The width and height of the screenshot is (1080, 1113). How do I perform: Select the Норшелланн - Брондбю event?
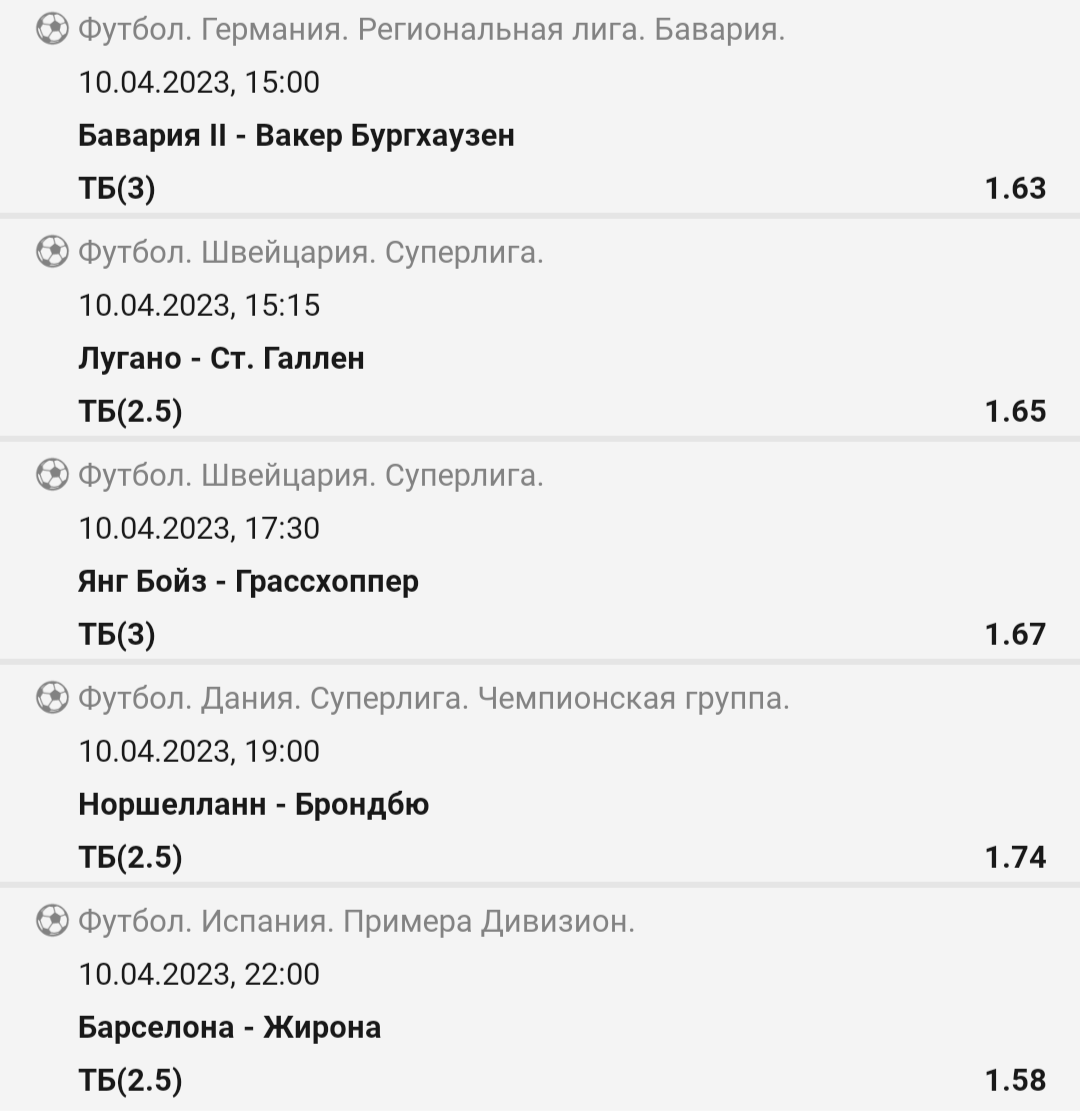[253, 804]
